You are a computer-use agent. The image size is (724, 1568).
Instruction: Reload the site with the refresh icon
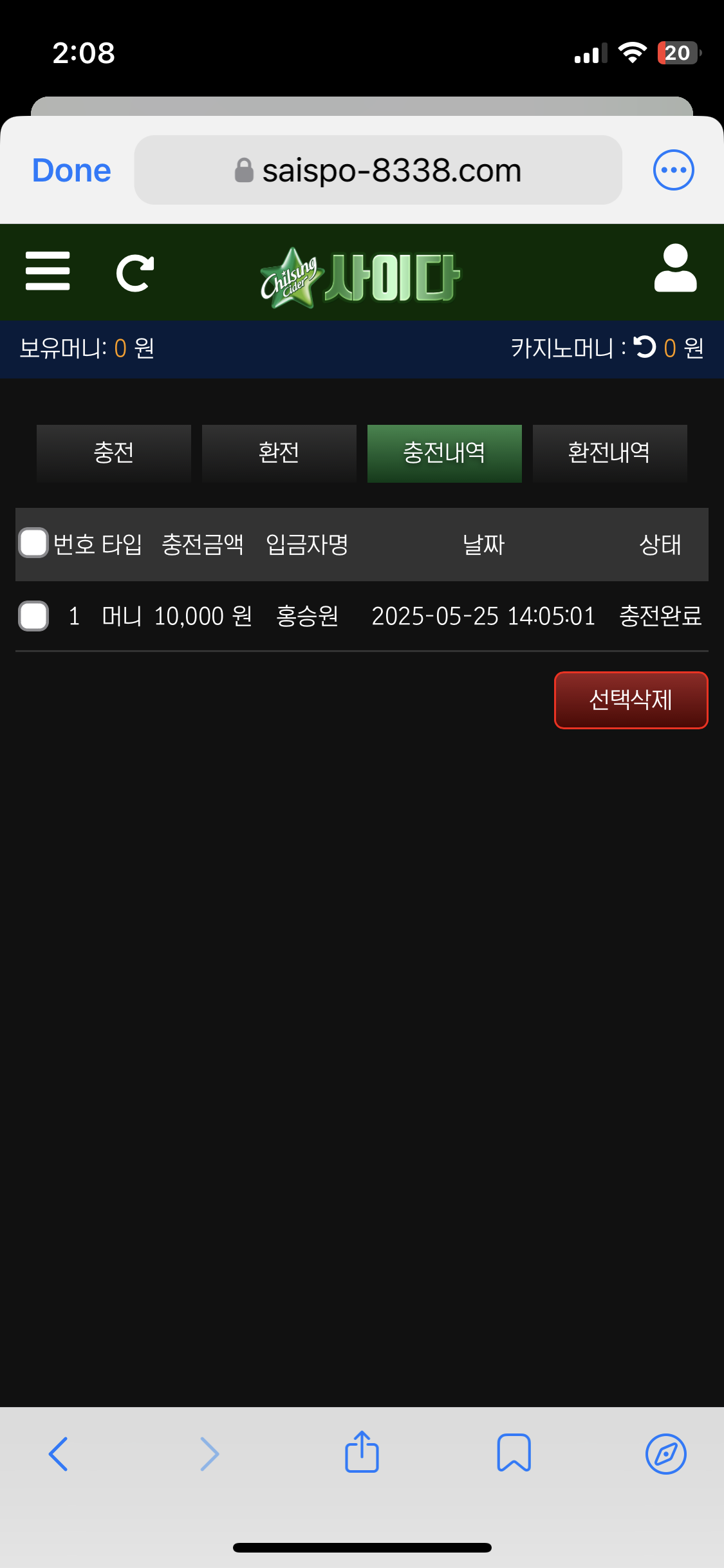(x=135, y=273)
